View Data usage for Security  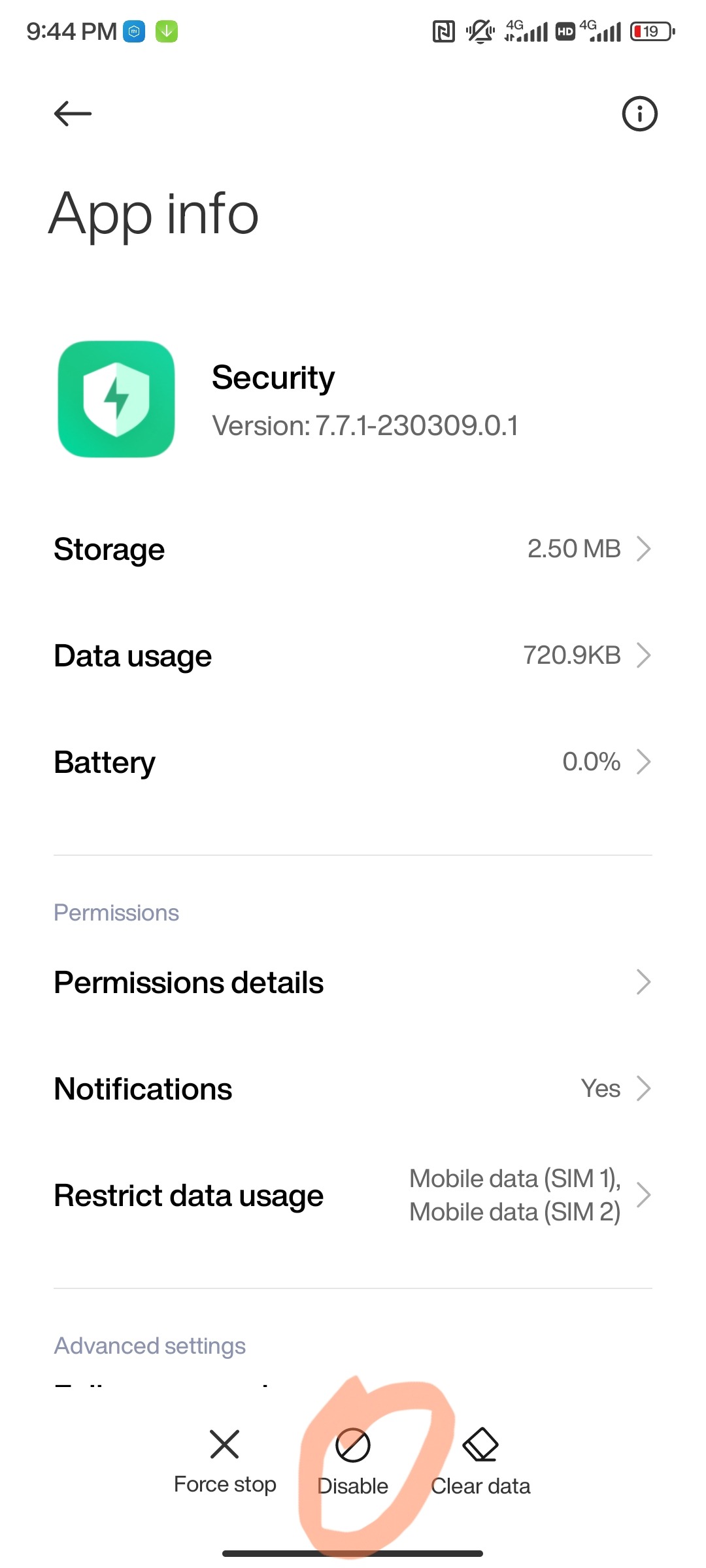(353, 656)
